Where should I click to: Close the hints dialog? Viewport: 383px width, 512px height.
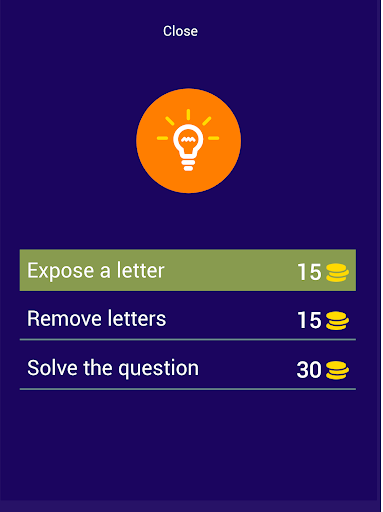180,31
